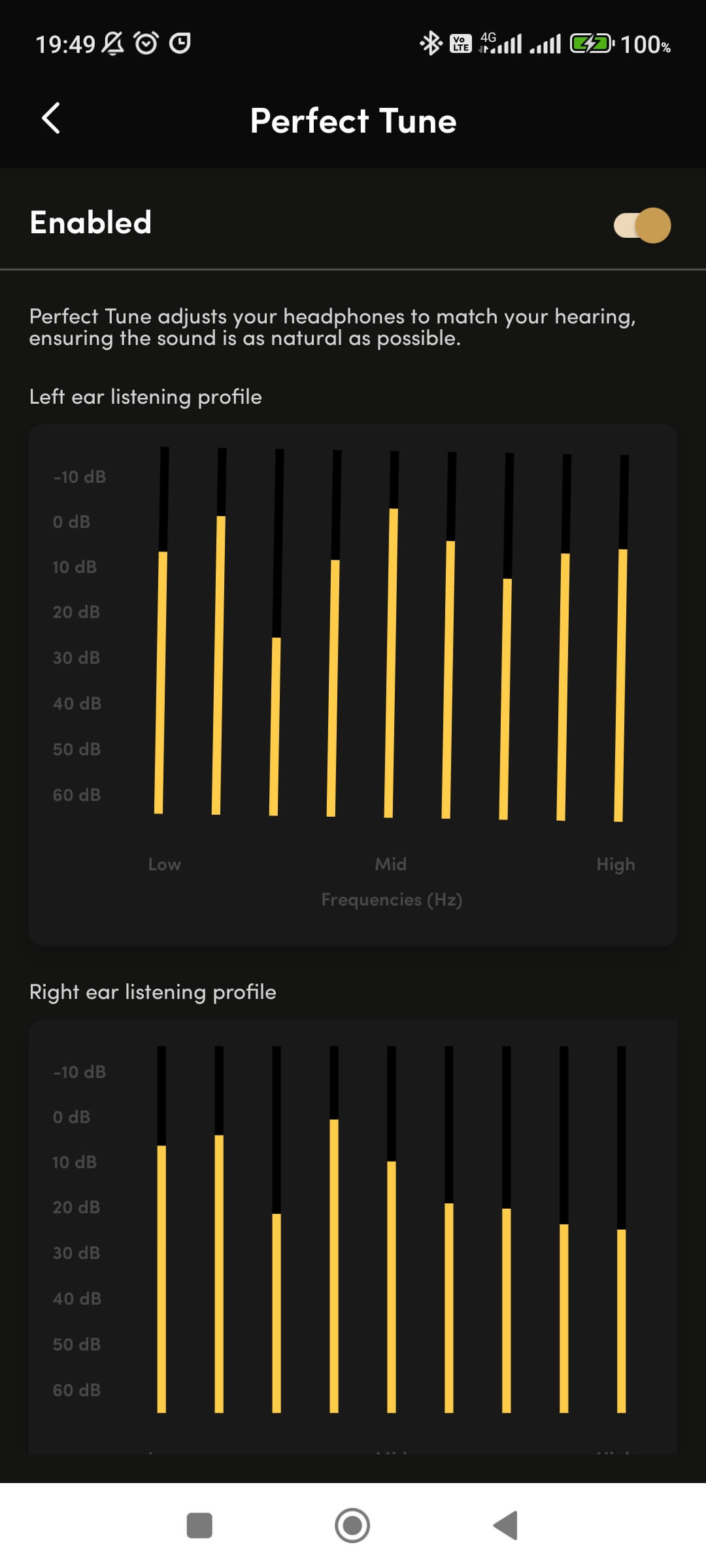
Task: Tap the system home button
Action: pyautogui.click(x=352, y=1526)
